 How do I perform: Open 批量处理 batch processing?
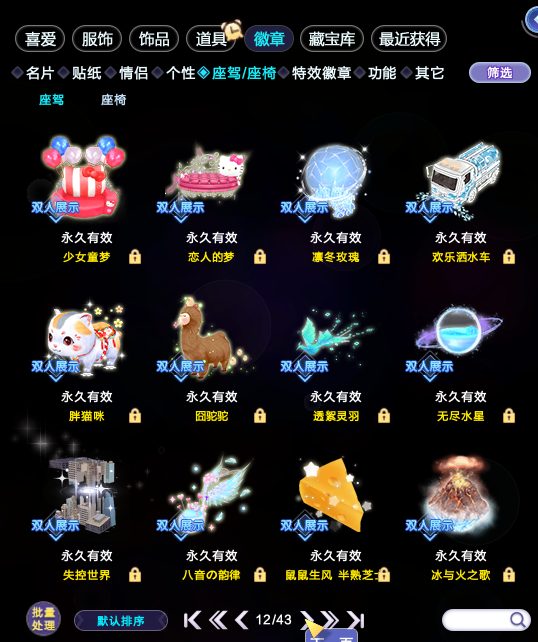(x=43, y=619)
